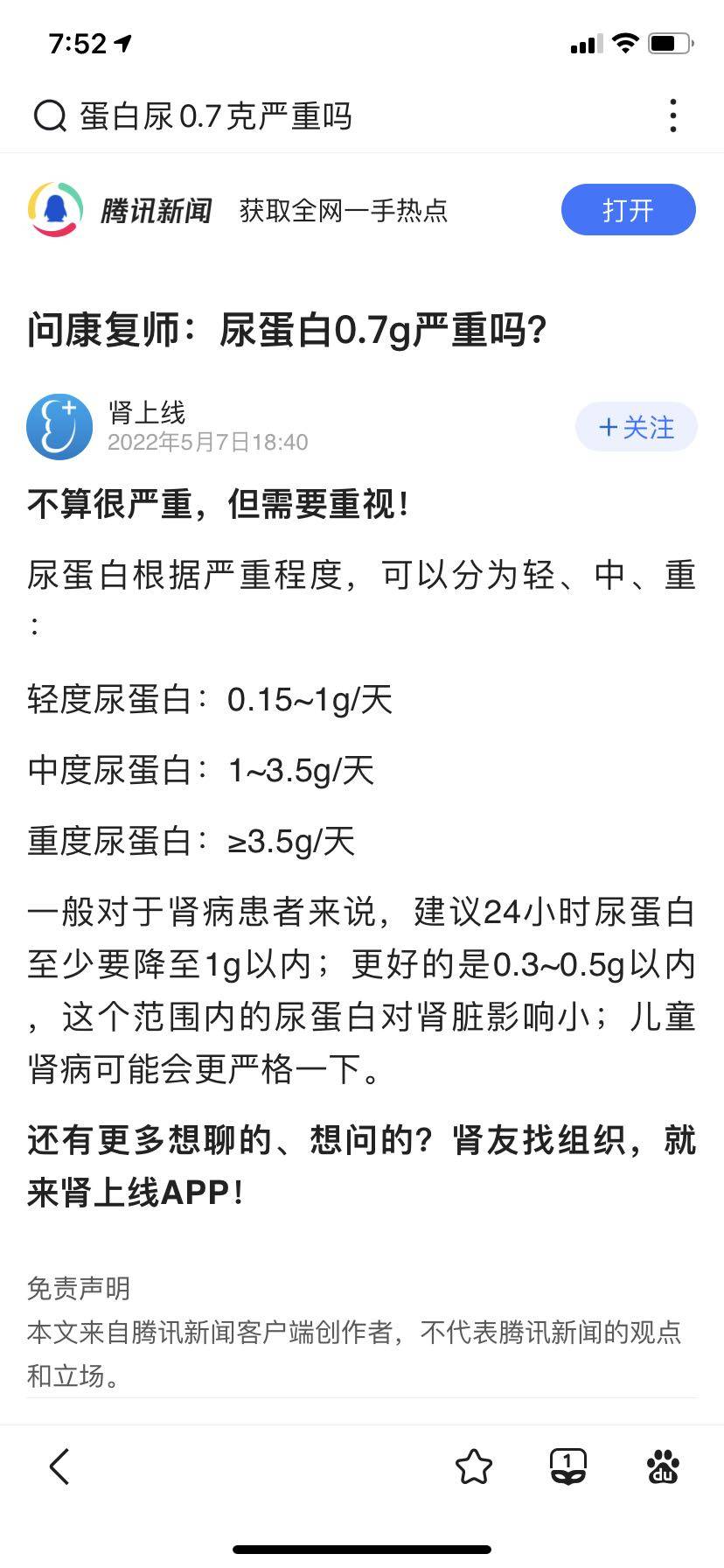Open the tabs window switcher
This screenshot has width=724, height=1568.
568,1466
